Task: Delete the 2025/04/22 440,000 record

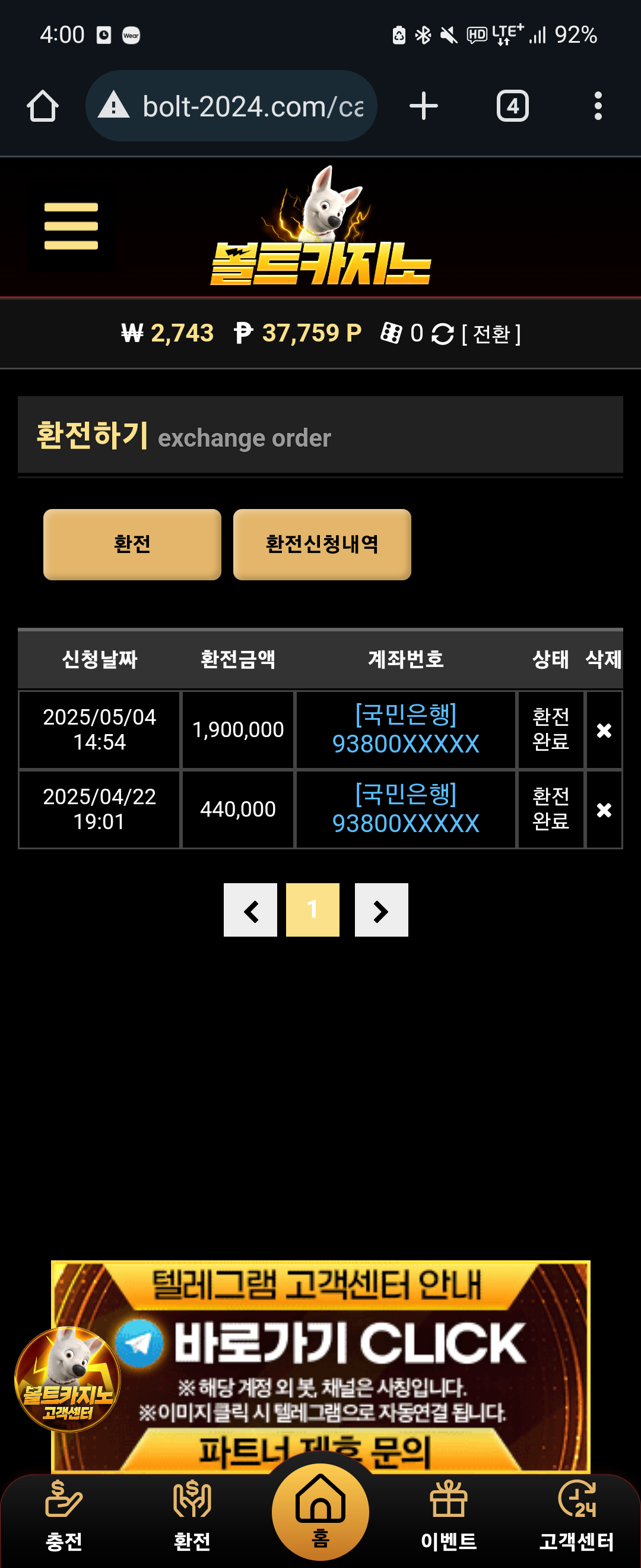Action: 603,810
